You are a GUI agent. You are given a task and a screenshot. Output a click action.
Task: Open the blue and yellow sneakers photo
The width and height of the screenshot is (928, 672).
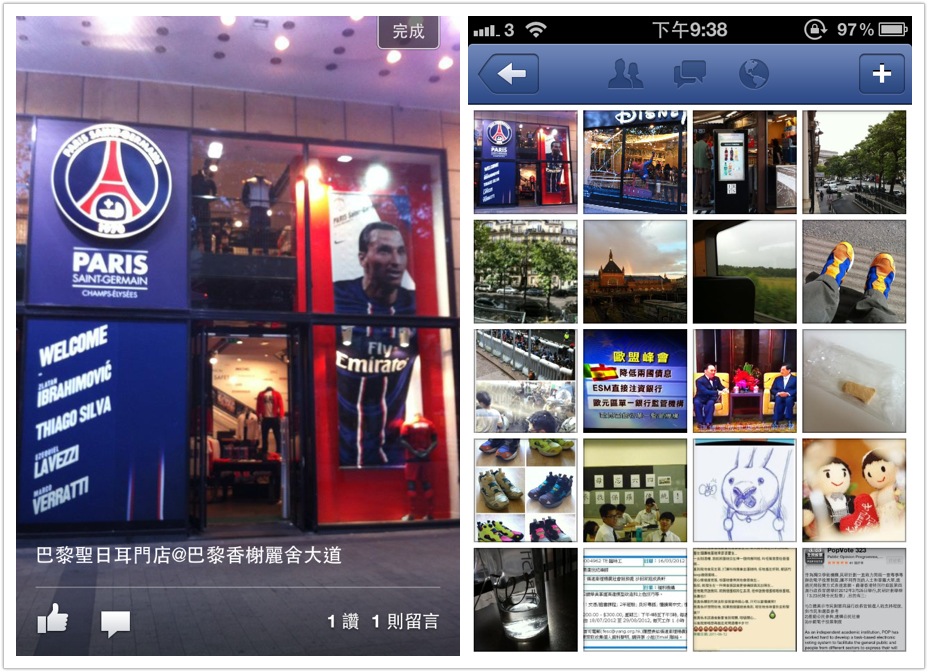coord(854,272)
